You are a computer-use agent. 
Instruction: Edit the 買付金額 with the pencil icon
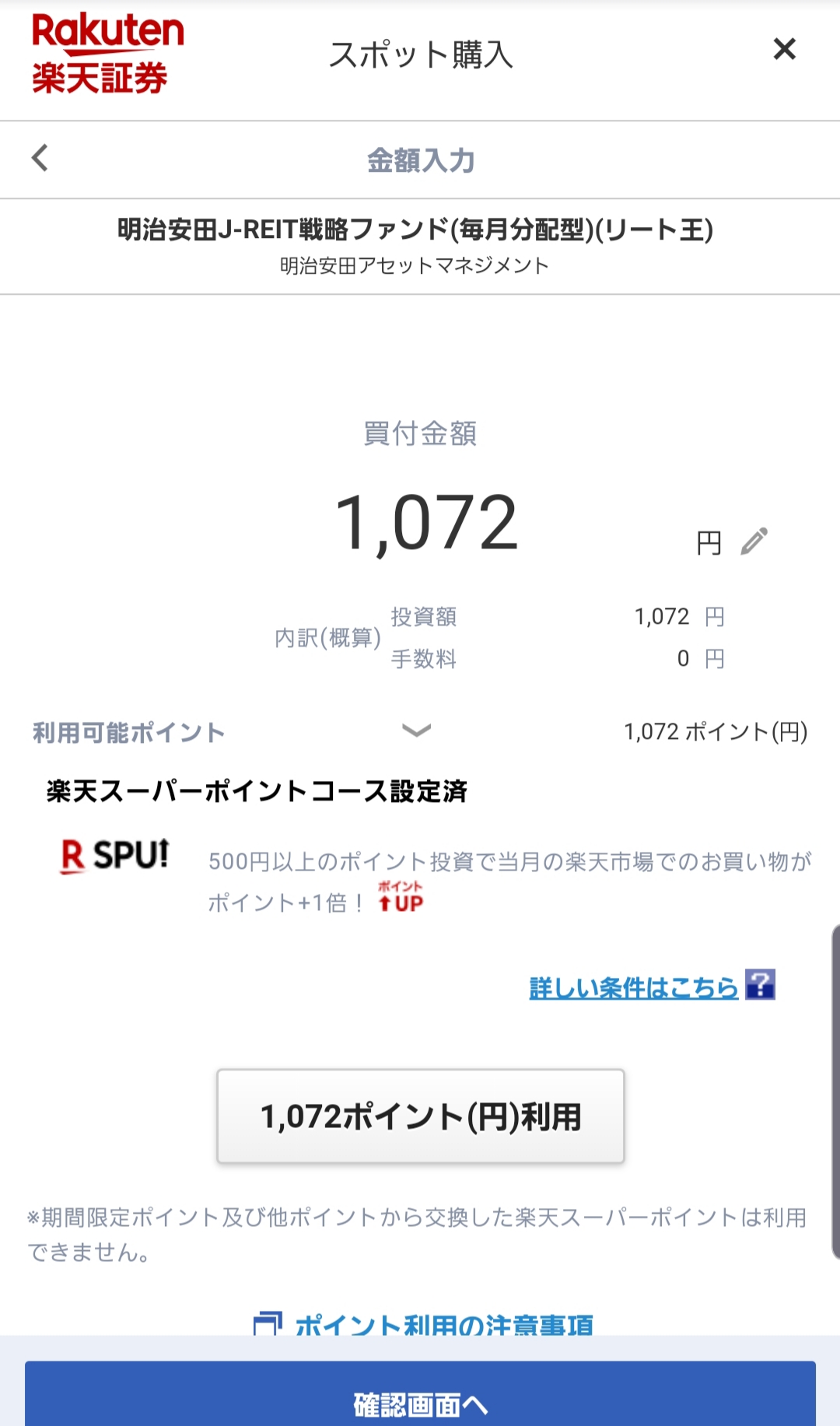754,541
